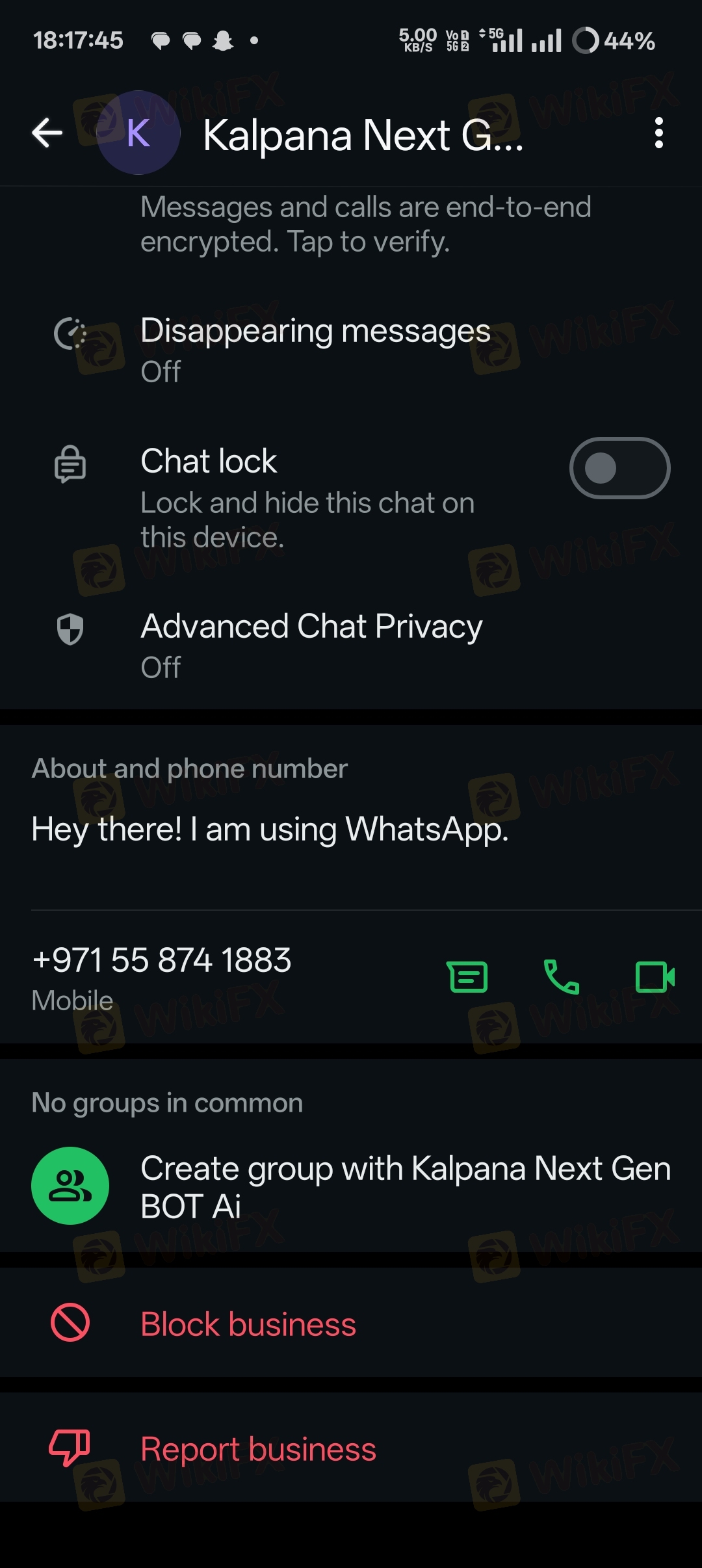Open the contact's profile avatar K
Screen dimensions: 702x1568
(x=138, y=133)
